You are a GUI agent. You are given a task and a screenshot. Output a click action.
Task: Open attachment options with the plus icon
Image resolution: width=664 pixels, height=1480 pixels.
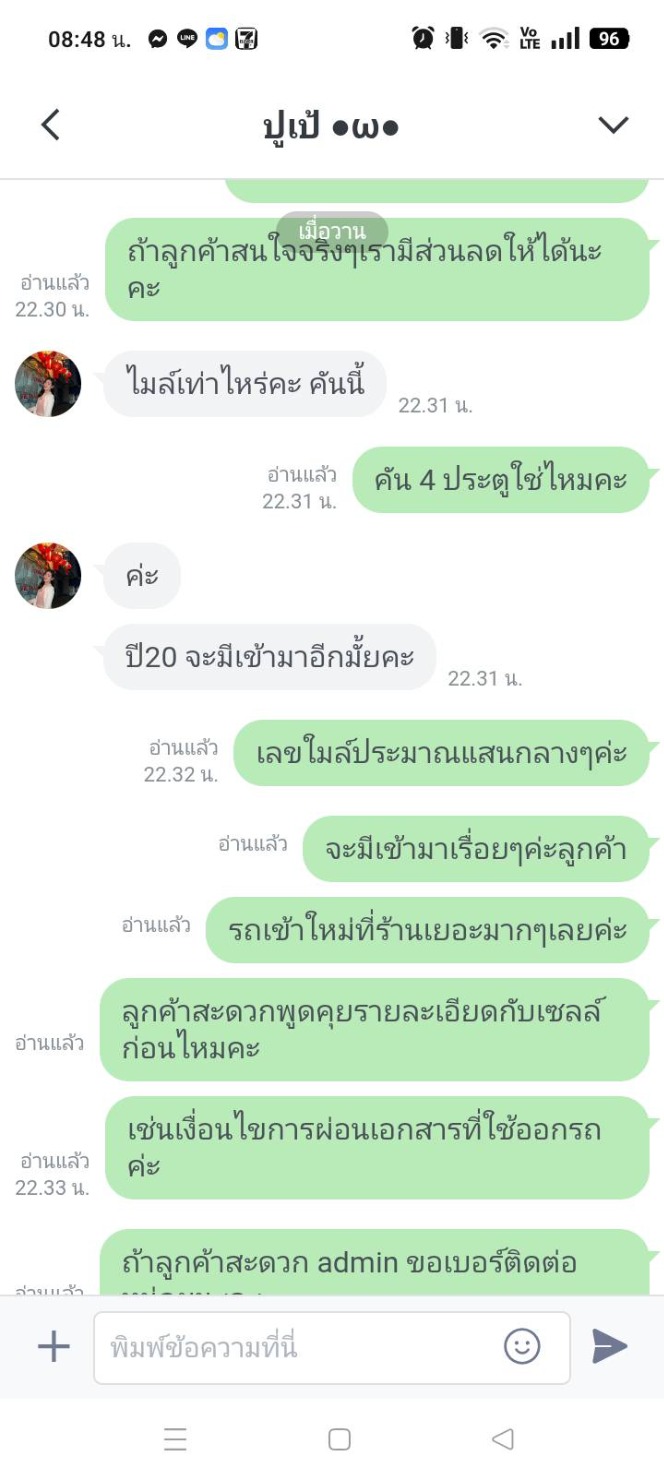coord(53,1346)
